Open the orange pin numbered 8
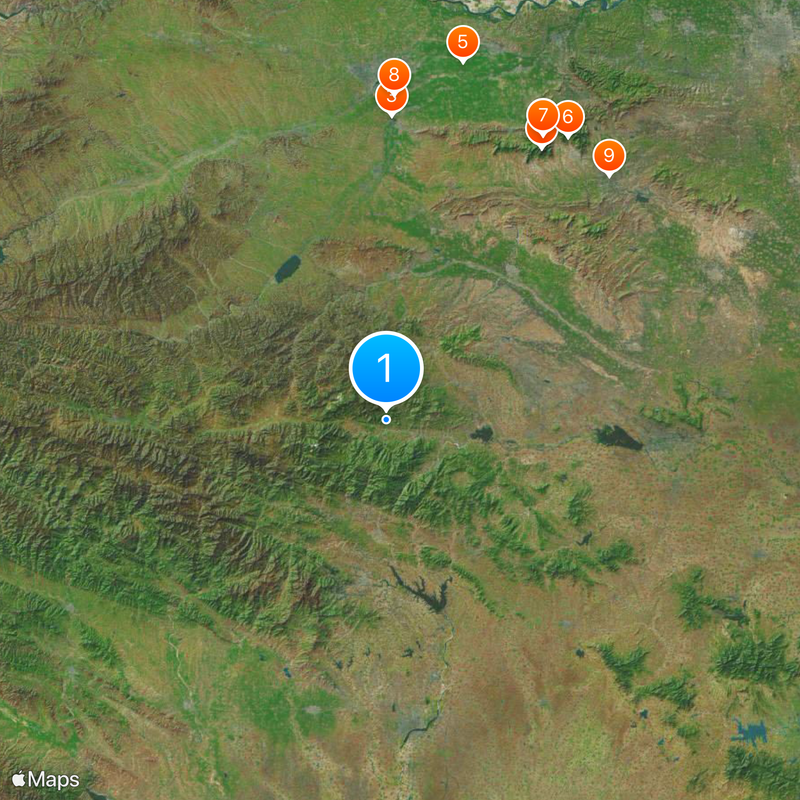The width and height of the screenshot is (800, 800). click(x=394, y=74)
